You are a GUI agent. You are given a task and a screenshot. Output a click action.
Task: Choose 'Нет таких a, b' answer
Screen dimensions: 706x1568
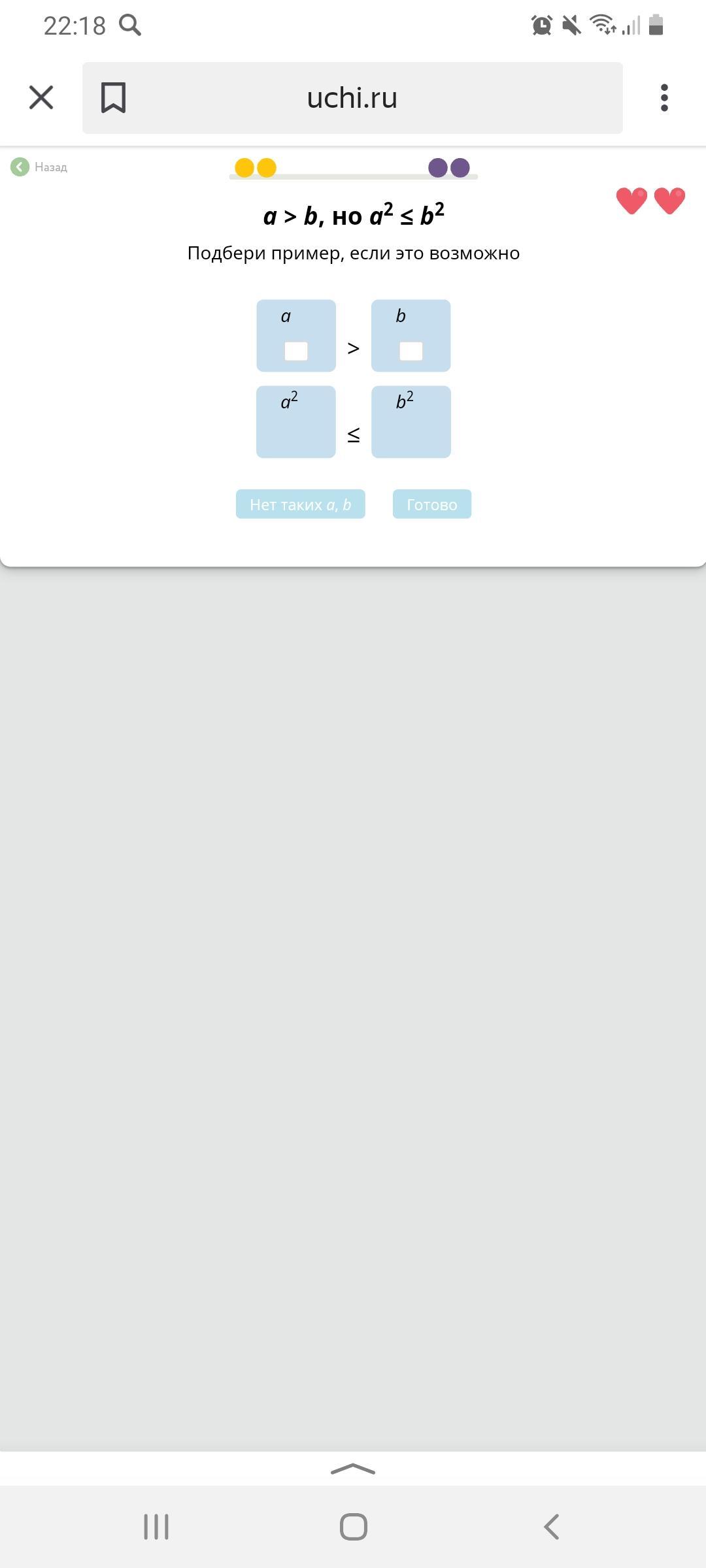(x=300, y=504)
